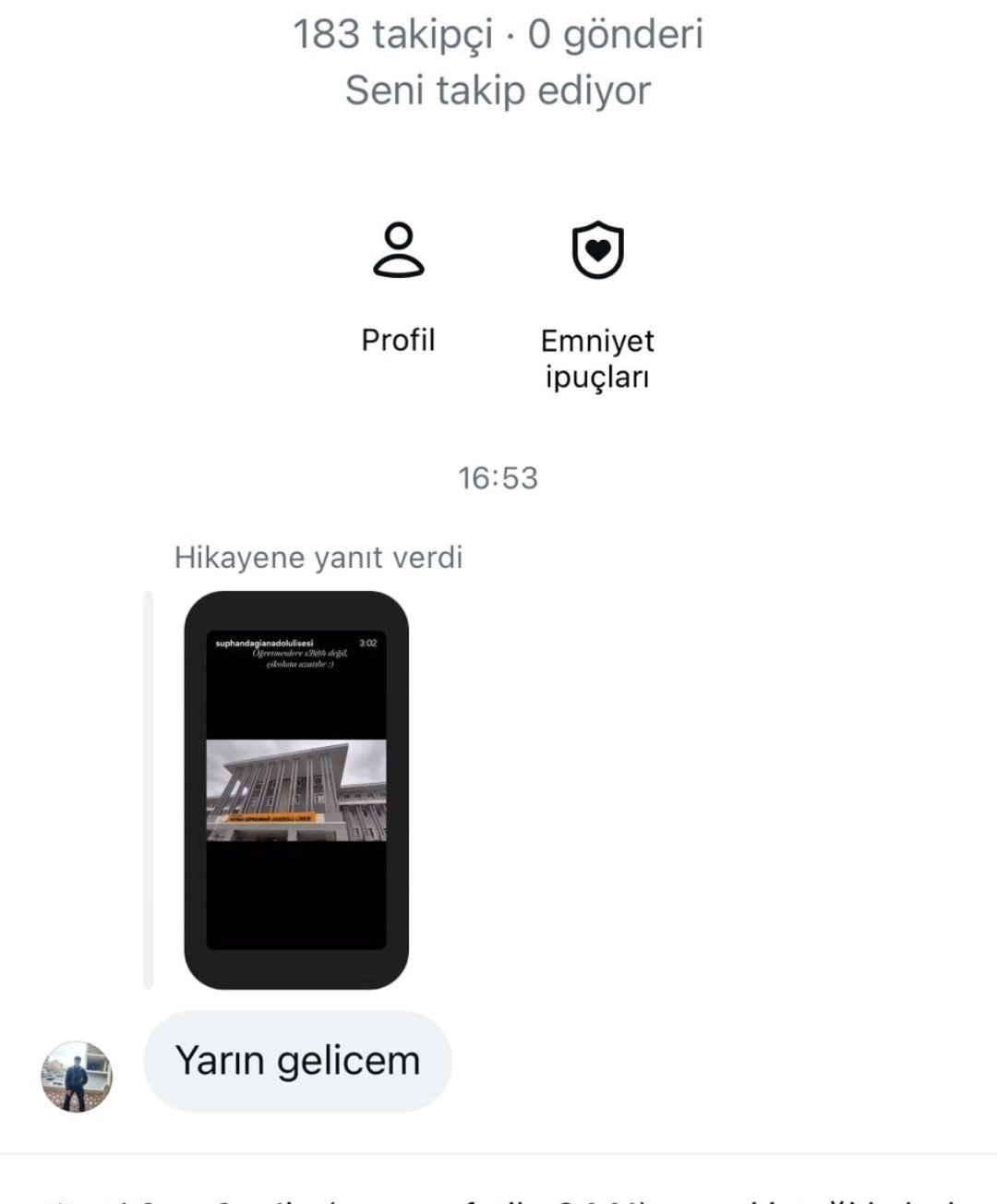Tap the black phone frame around the story
This screenshot has width=997, height=1204.
pos(297,609)
